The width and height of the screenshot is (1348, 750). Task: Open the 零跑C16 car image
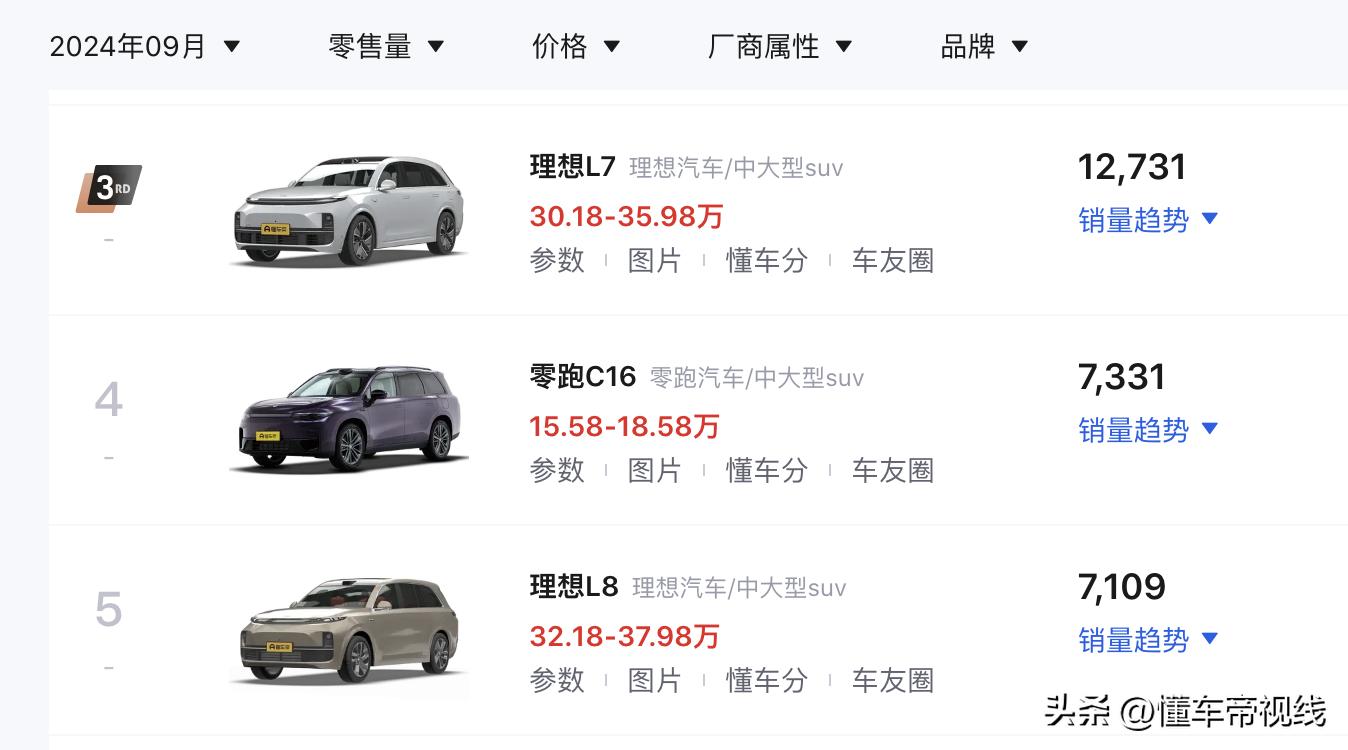click(349, 420)
